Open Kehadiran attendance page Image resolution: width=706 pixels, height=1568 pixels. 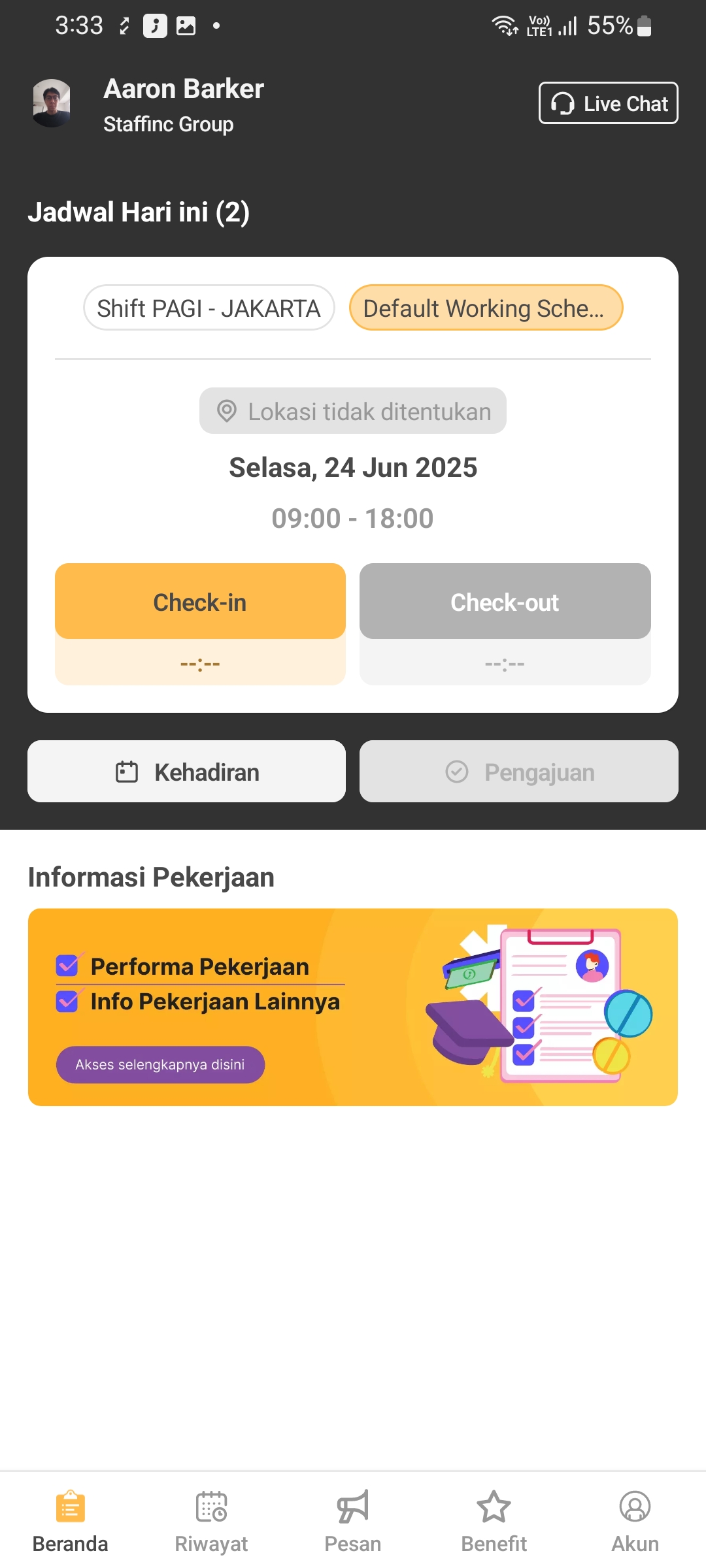point(187,772)
